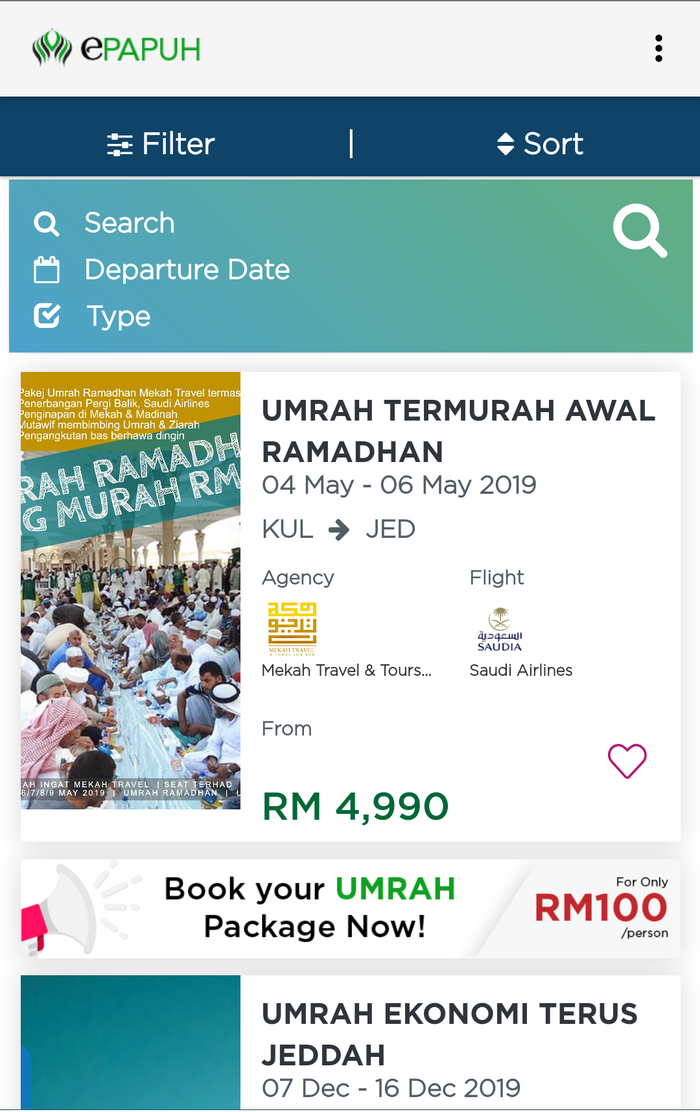Open the Book your UMRAH banner
This screenshot has height=1112, width=700.
pyautogui.click(x=350, y=908)
